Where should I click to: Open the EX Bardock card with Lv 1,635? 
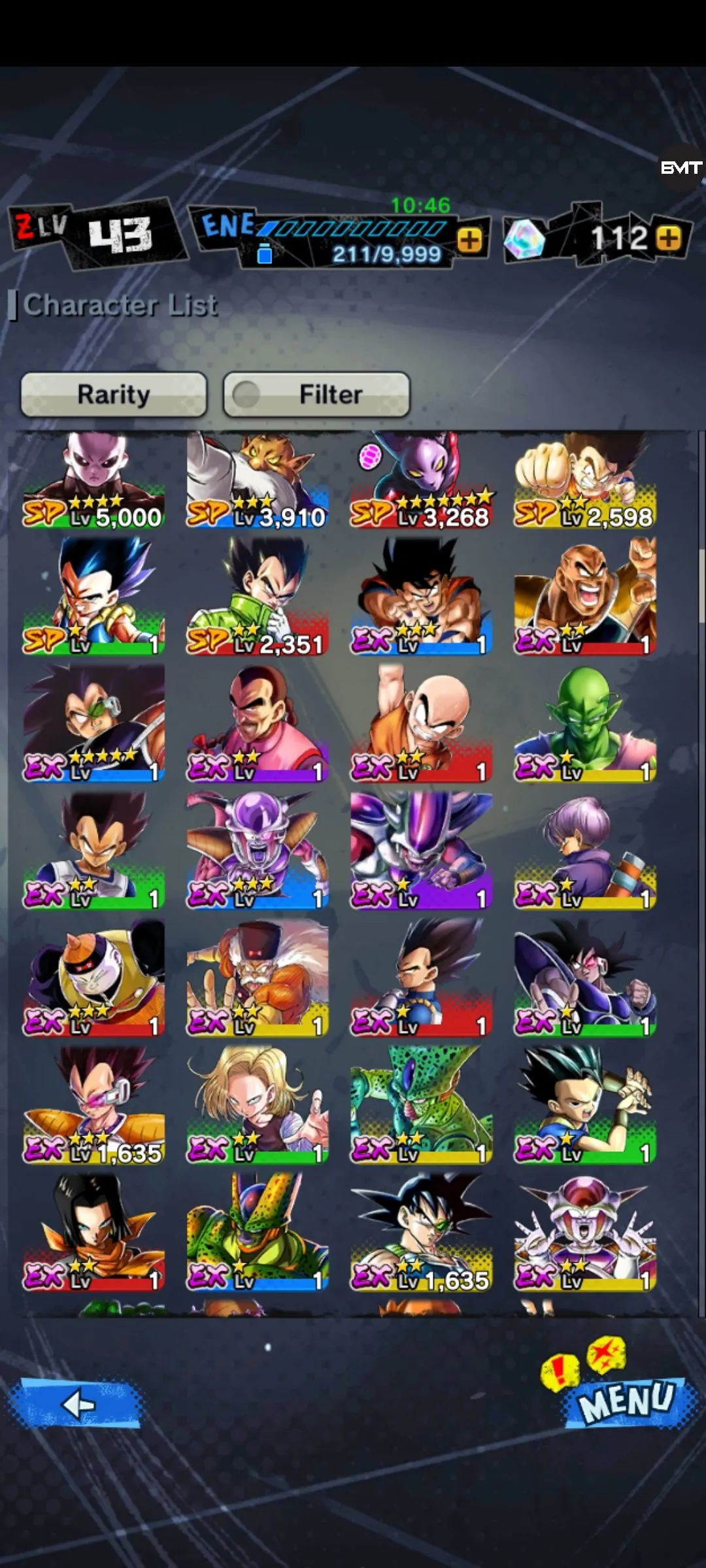[x=420, y=1233]
